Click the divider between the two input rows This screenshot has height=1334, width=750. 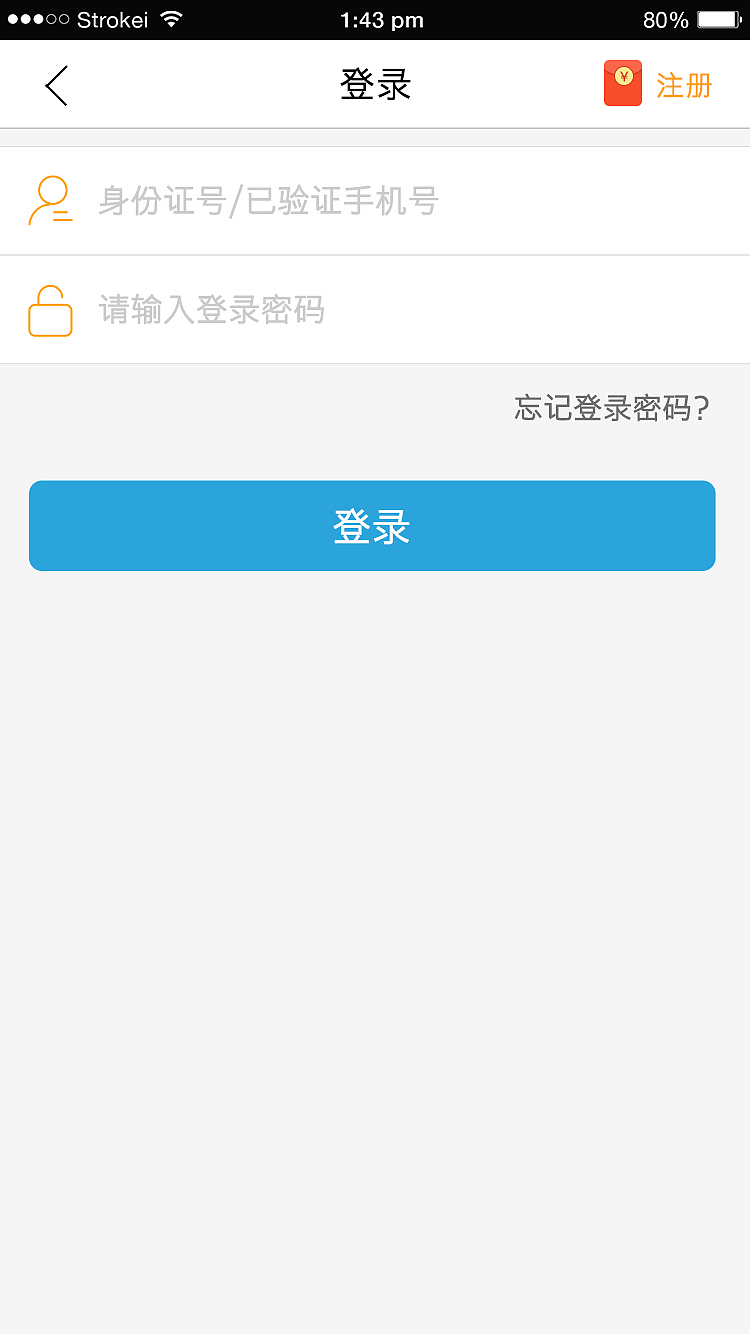coord(375,255)
